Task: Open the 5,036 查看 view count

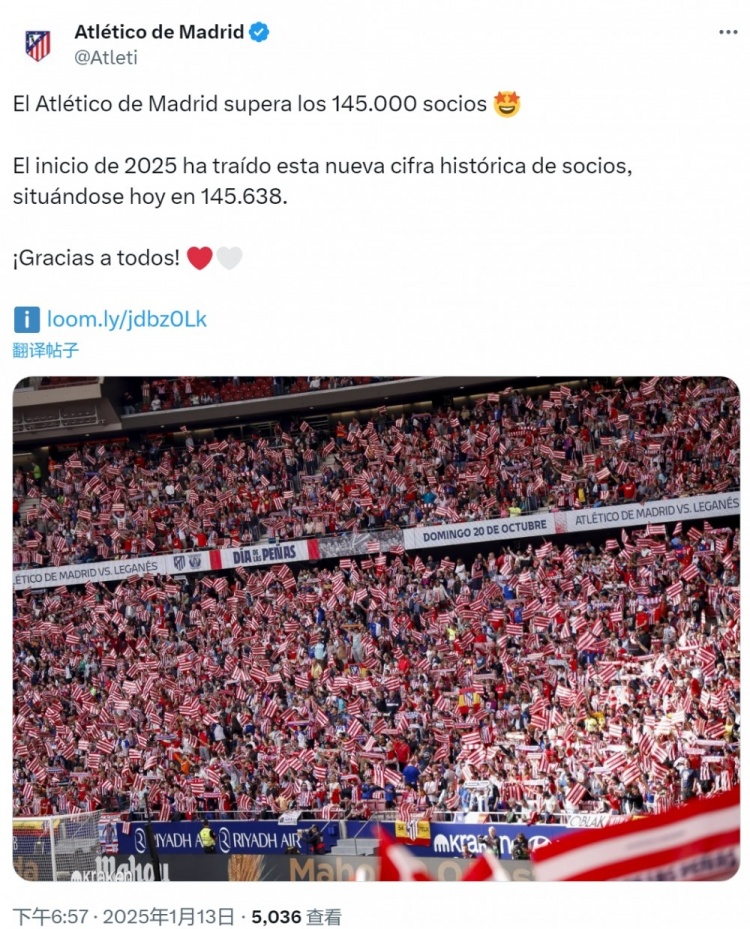Action: point(295,916)
